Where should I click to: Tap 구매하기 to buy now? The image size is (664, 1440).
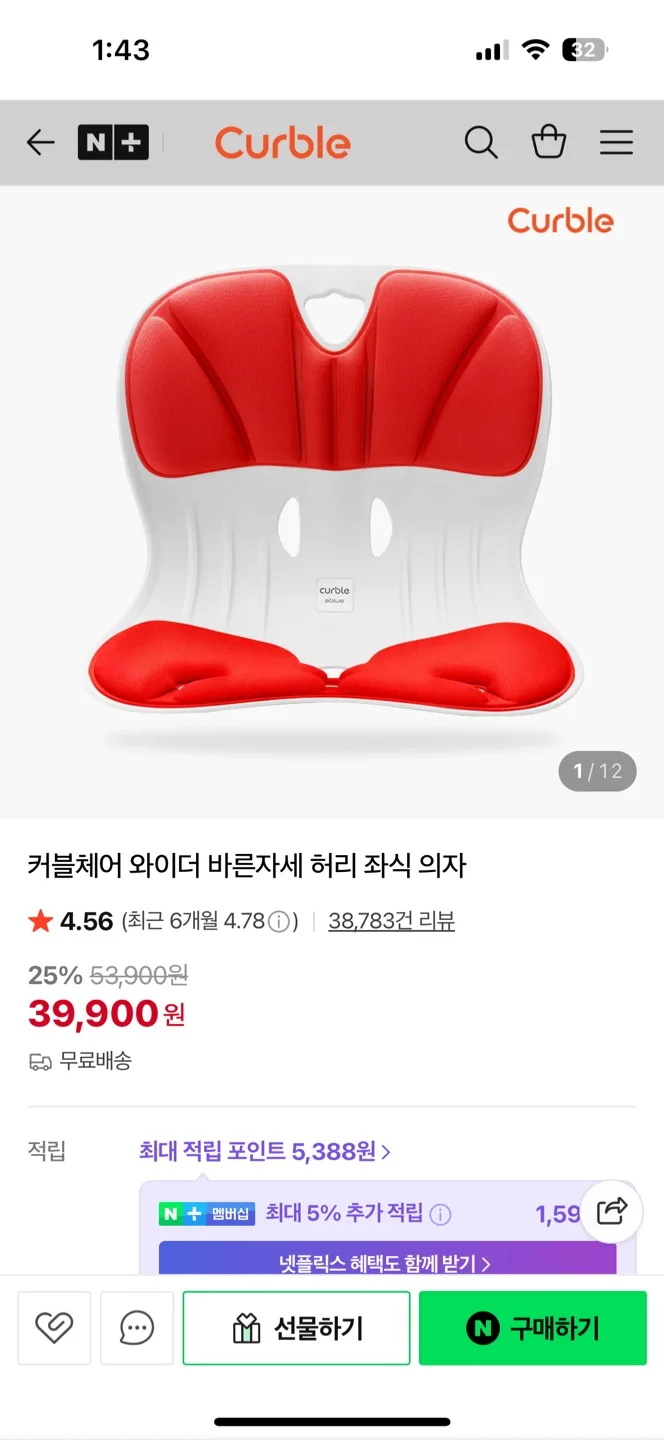click(532, 1328)
